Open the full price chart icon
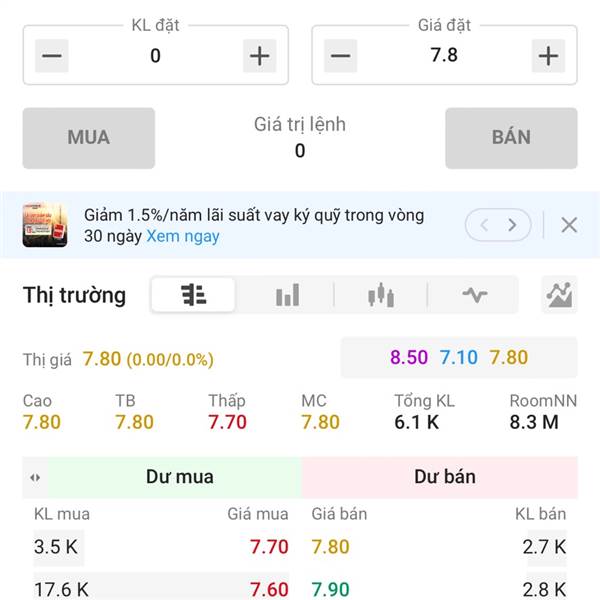The height and width of the screenshot is (600, 600). [x=559, y=295]
